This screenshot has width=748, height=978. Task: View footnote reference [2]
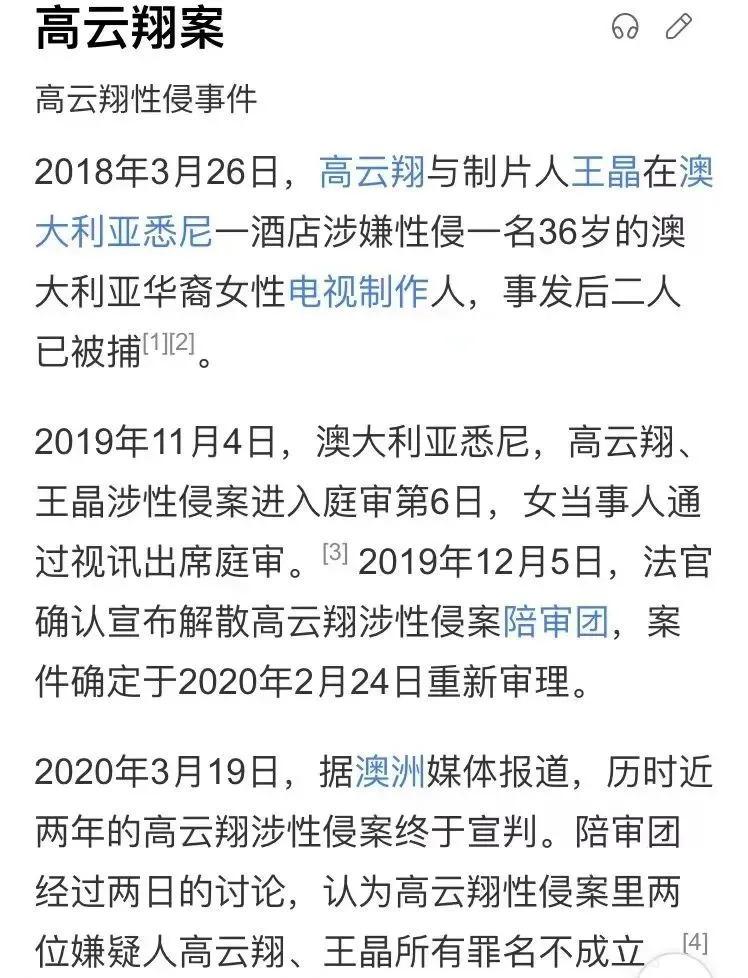click(x=181, y=343)
